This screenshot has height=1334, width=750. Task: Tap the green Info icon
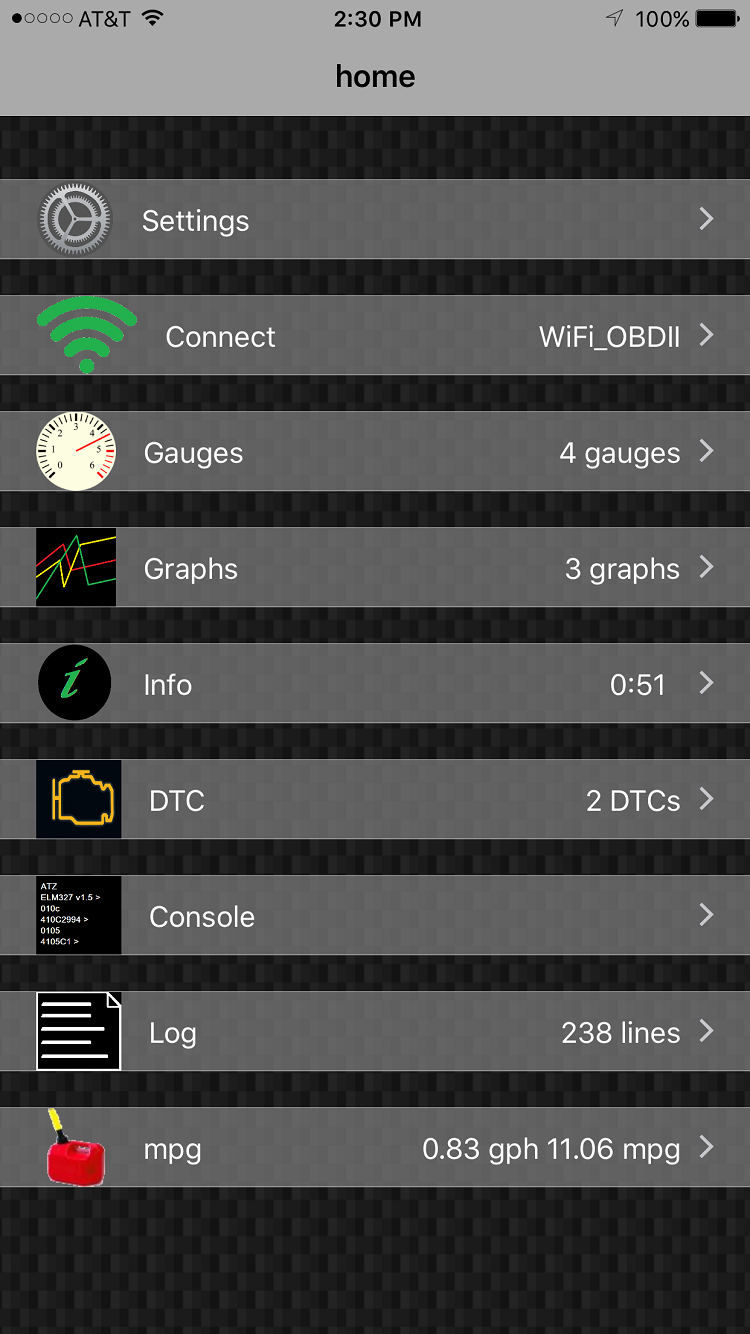[75, 683]
